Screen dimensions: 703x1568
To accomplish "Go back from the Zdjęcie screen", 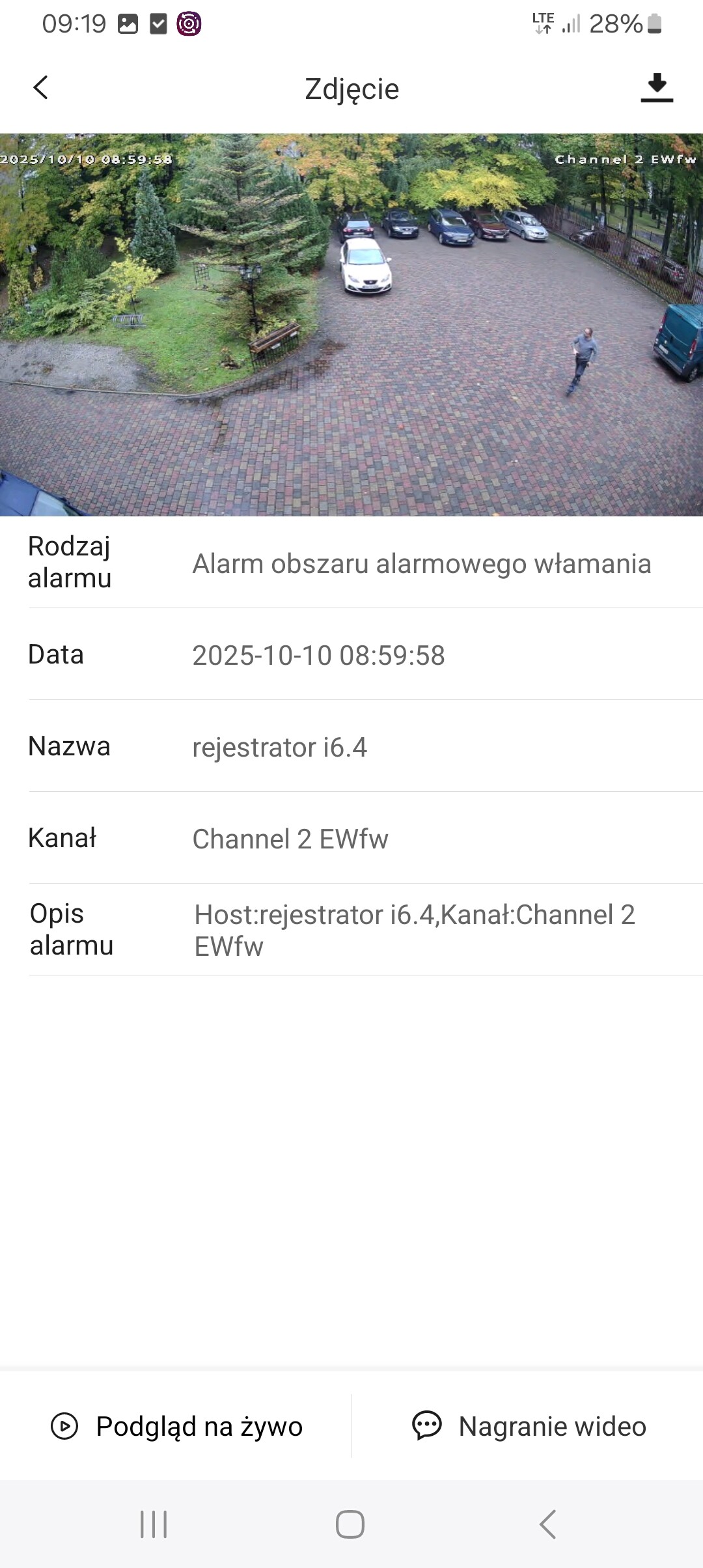I will click(40, 88).
